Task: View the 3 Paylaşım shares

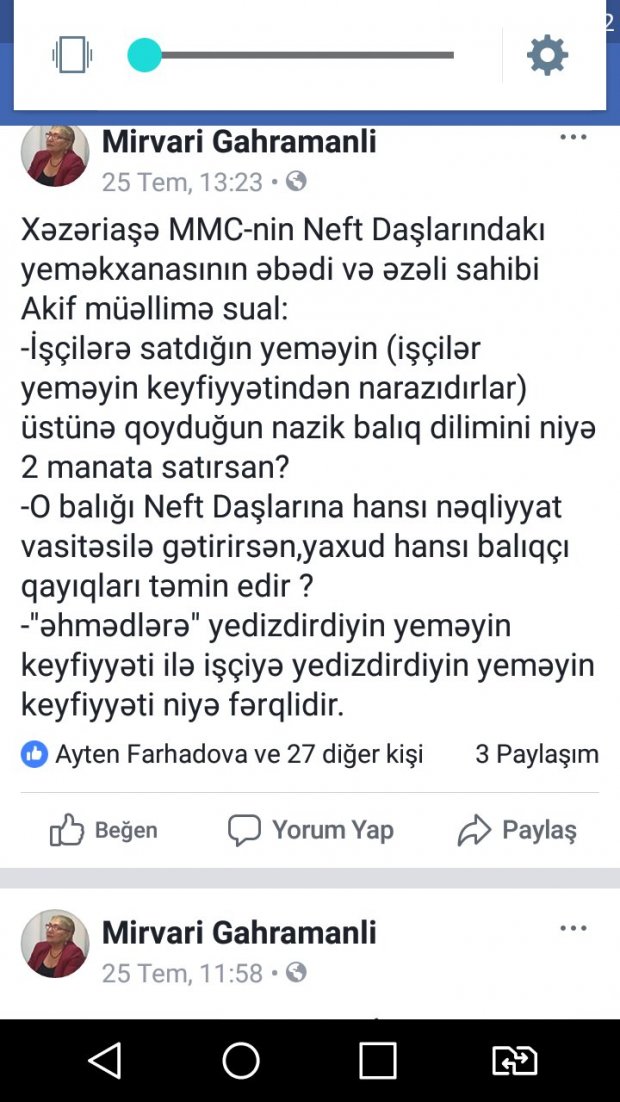Action: (536, 754)
